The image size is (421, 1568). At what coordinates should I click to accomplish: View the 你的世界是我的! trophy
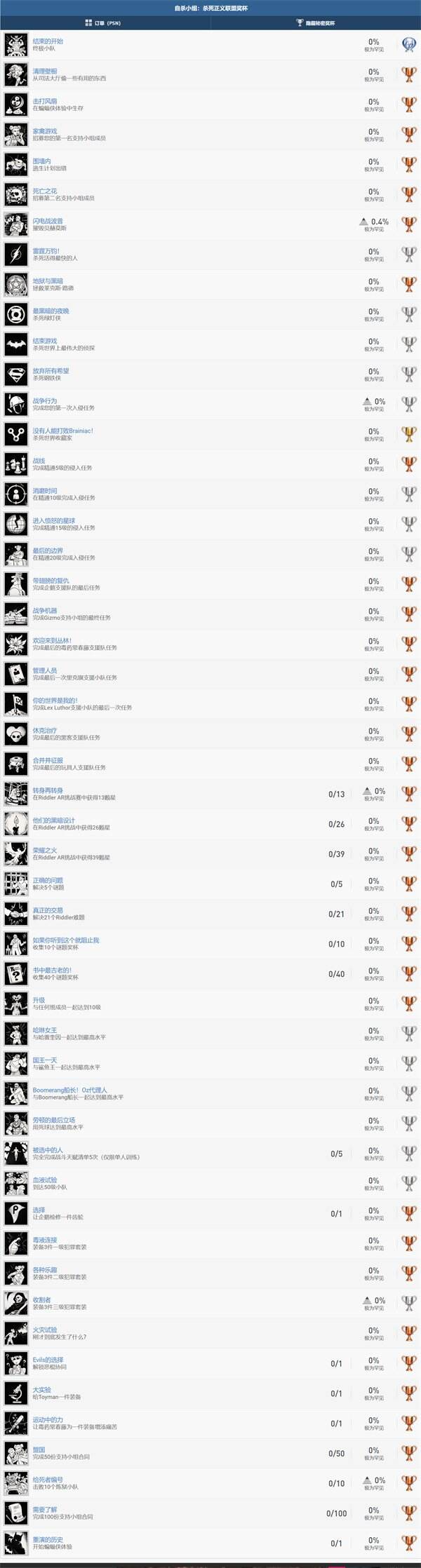click(x=55, y=701)
